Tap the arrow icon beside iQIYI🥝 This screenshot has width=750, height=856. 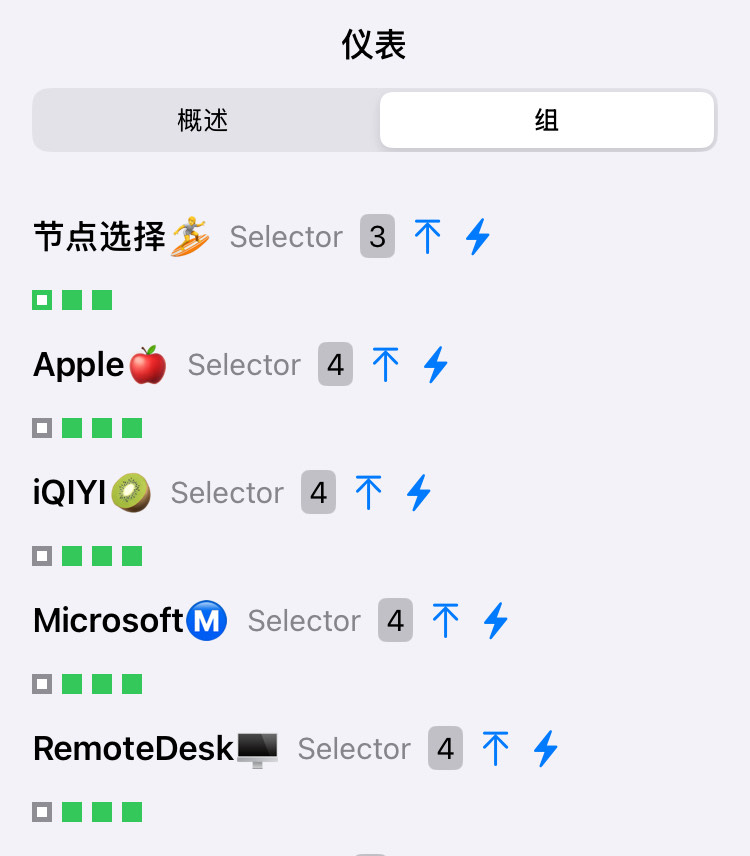coord(370,493)
